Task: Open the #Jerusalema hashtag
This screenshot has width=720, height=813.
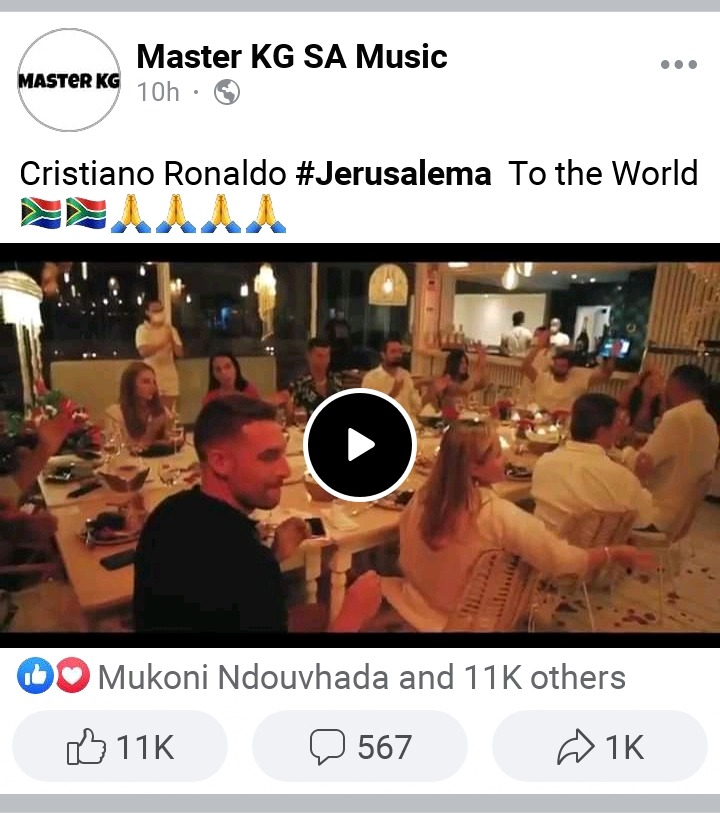Action: [x=394, y=174]
